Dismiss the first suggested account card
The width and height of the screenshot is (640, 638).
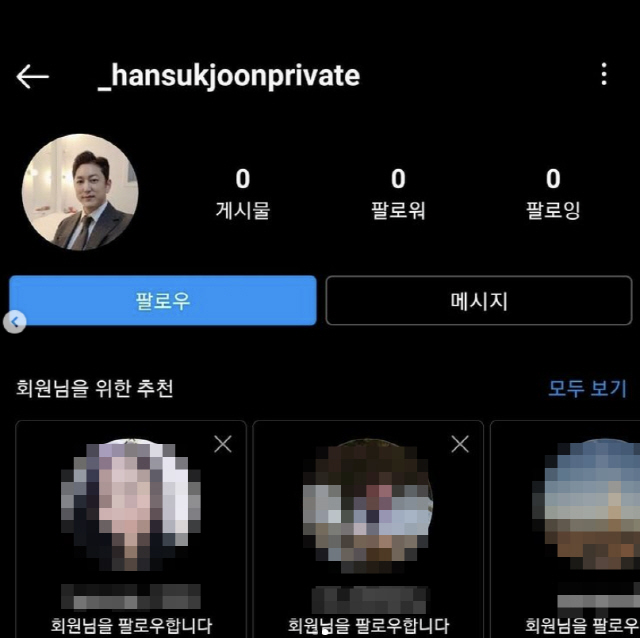point(223,443)
